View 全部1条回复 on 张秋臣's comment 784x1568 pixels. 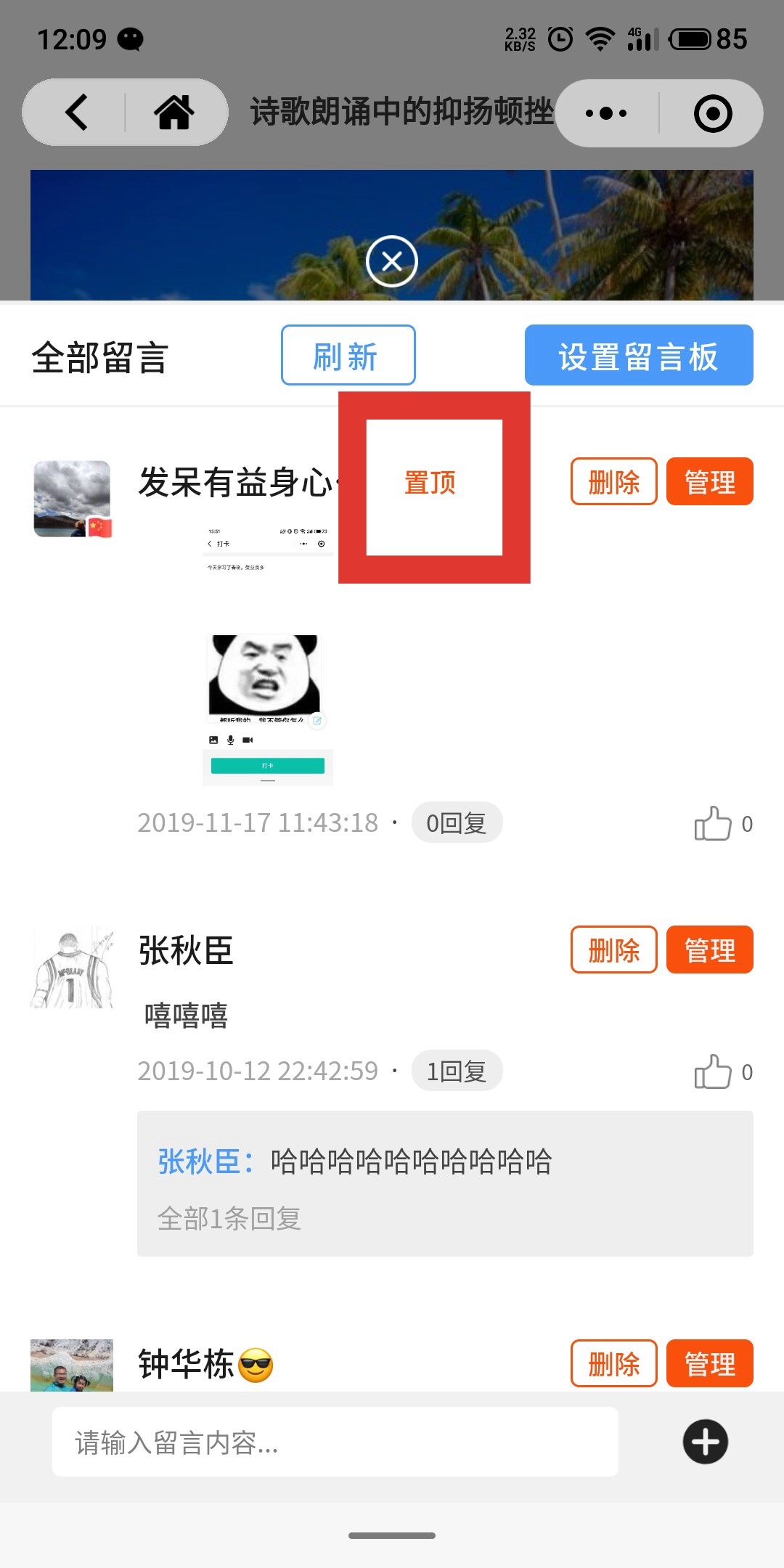229,1218
